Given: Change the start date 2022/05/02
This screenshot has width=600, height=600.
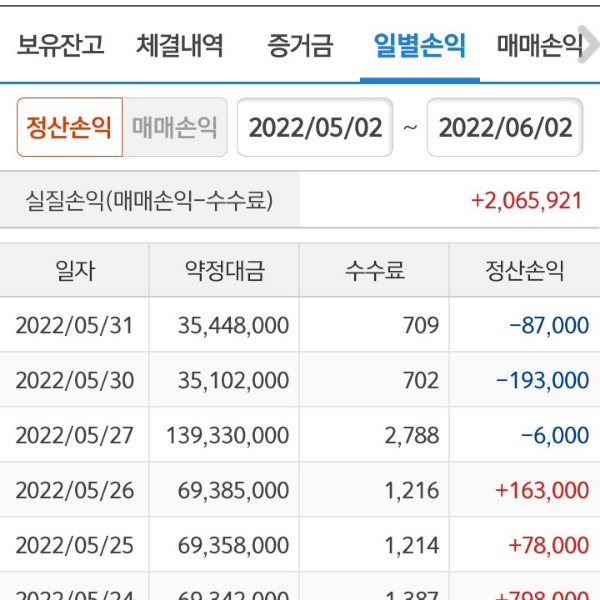Looking at the screenshot, I should (x=315, y=127).
